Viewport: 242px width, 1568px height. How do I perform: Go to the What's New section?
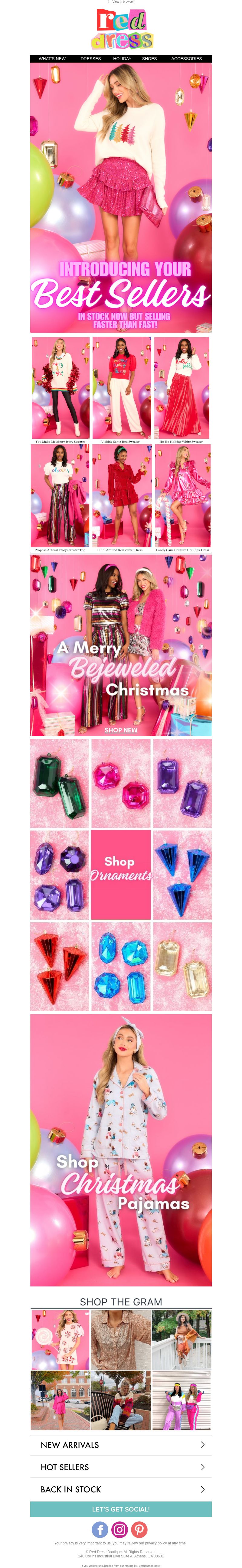[x=52, y=59]
